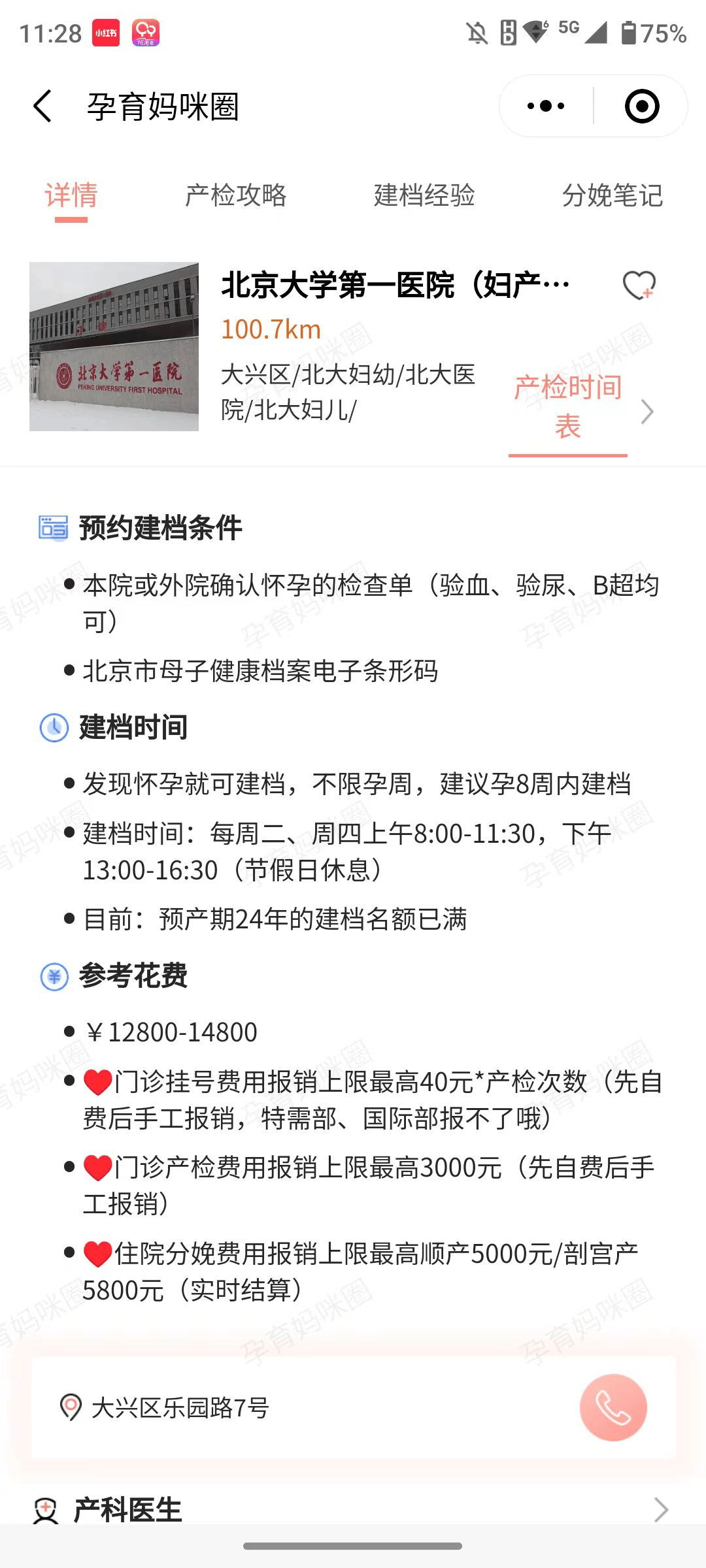Select the 详情 tab
Viewport: 706px width, 1568px height.
coord(71,195)
